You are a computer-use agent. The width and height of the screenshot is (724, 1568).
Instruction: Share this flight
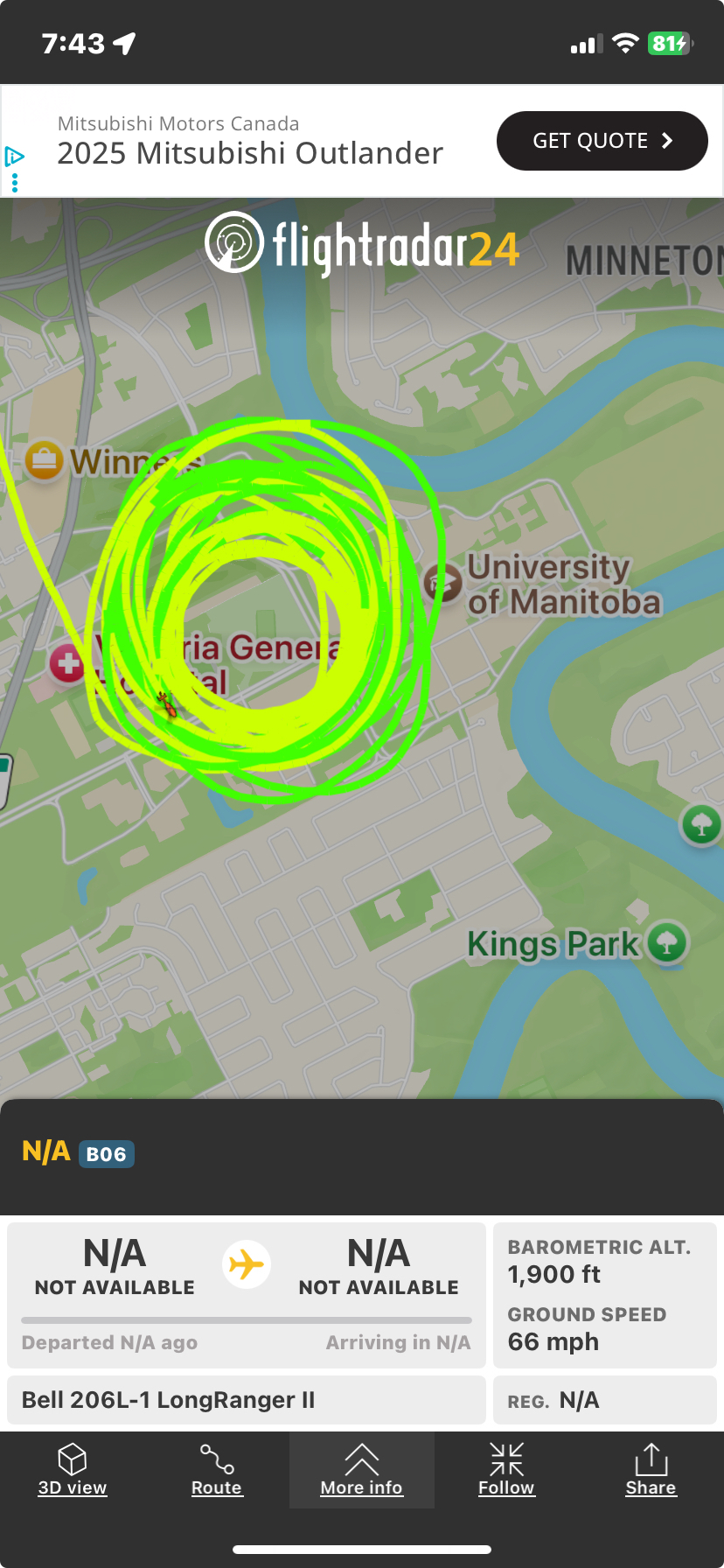pos(651,1470)
